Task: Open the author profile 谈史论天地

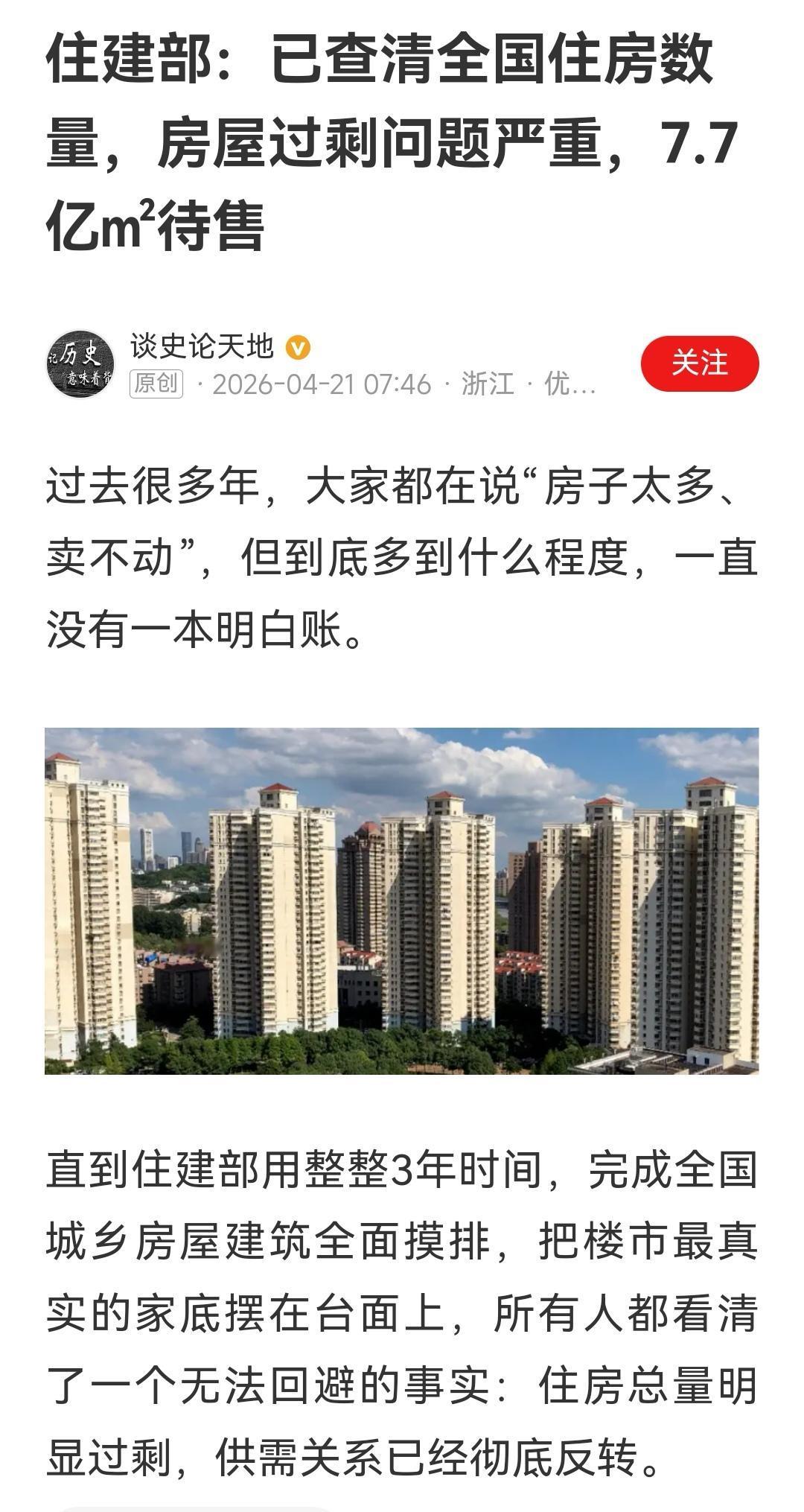Action: click(x=201, y=346)
